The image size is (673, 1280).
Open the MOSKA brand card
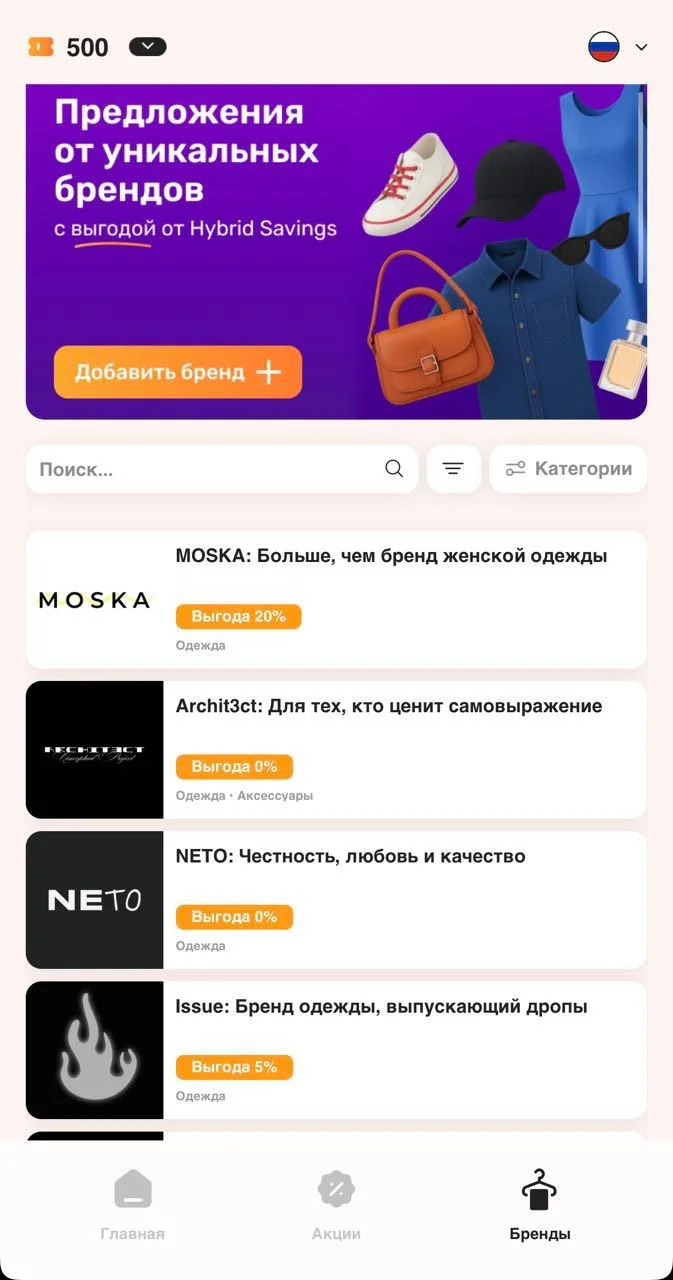pyautogui.click(x=336, y=600)
